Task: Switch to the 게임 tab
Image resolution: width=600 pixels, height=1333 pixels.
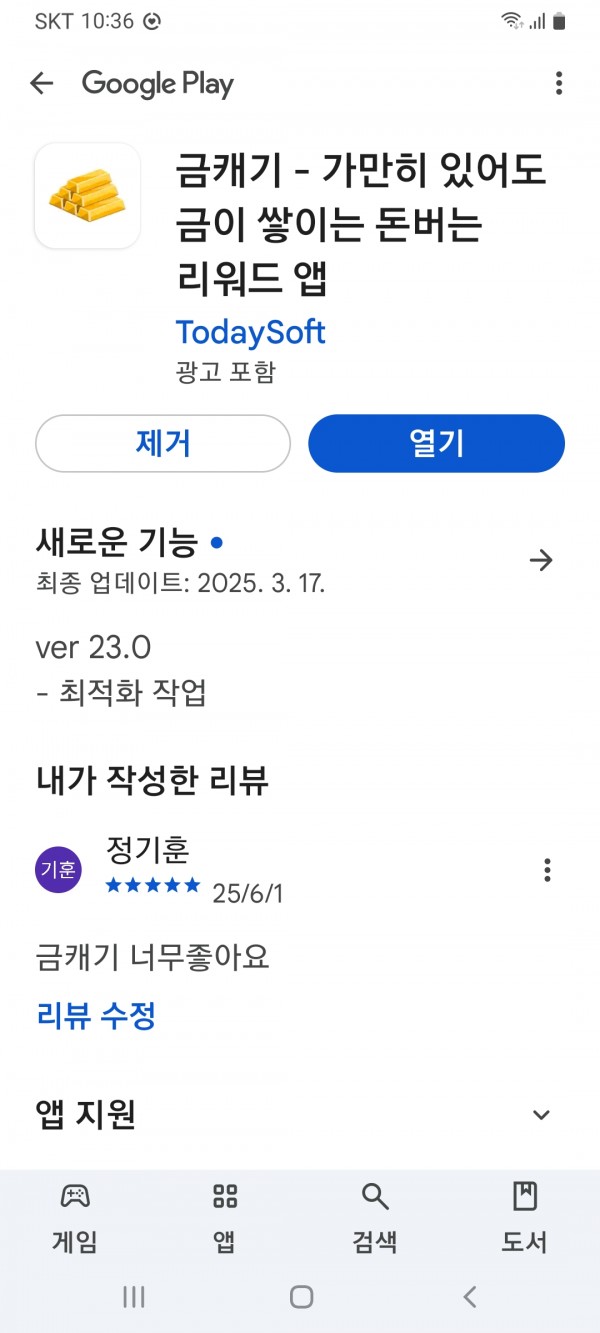Action: 75,1218
